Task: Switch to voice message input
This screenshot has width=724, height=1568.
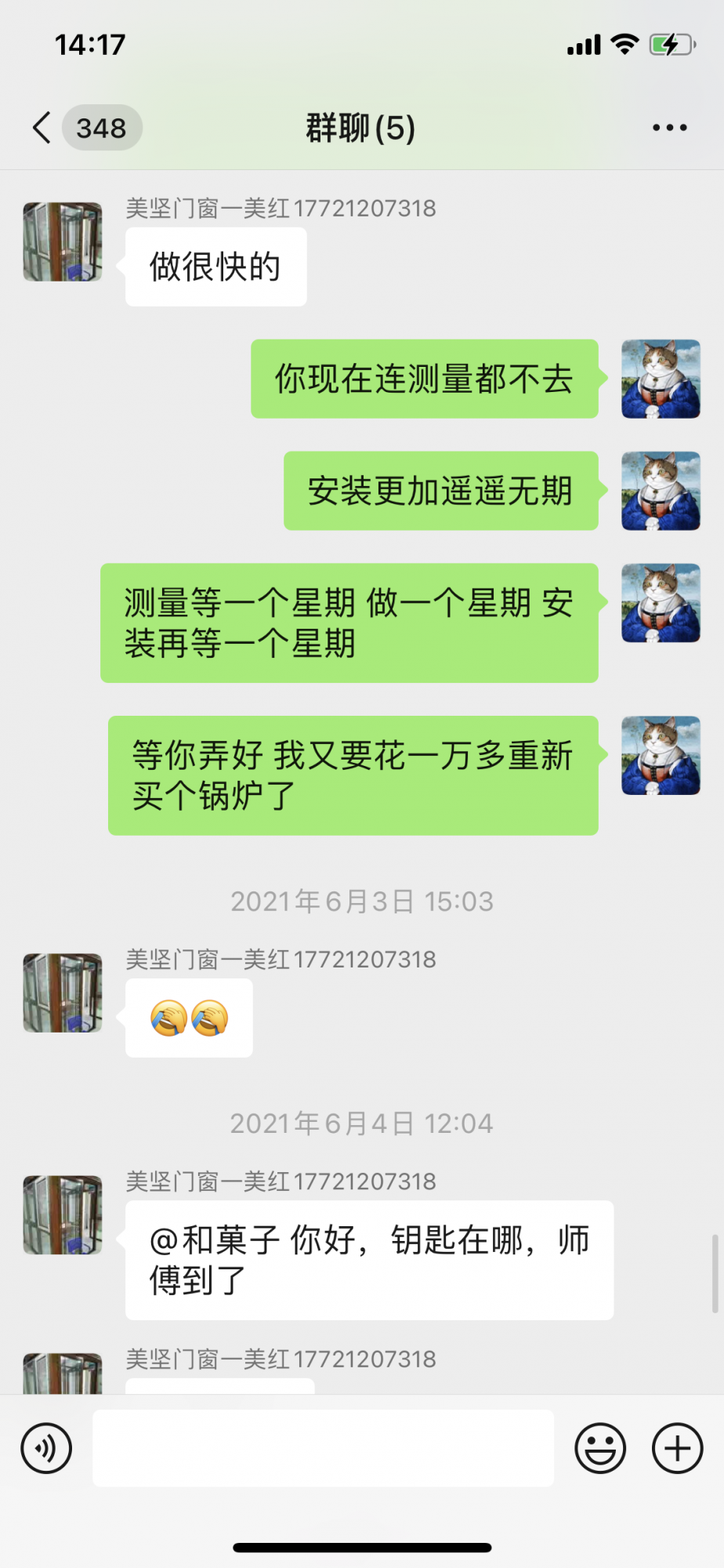Action: [47, 1448]
